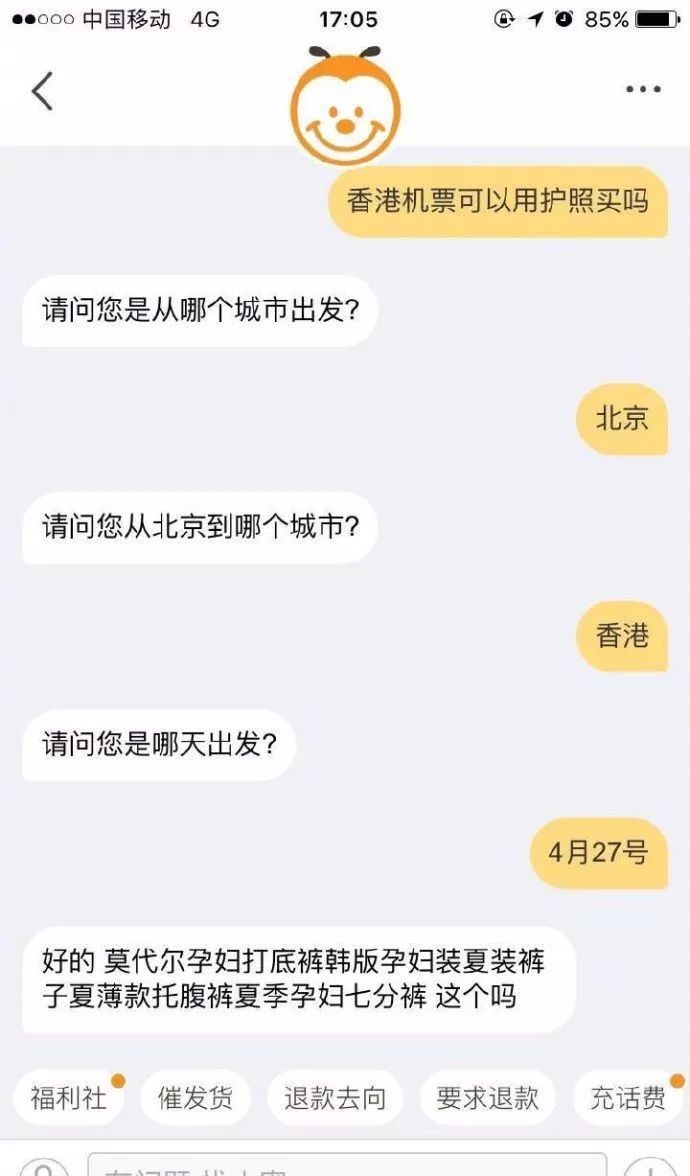
Task: Tap the 要求退款 chip
Action: coord(488,1098)
